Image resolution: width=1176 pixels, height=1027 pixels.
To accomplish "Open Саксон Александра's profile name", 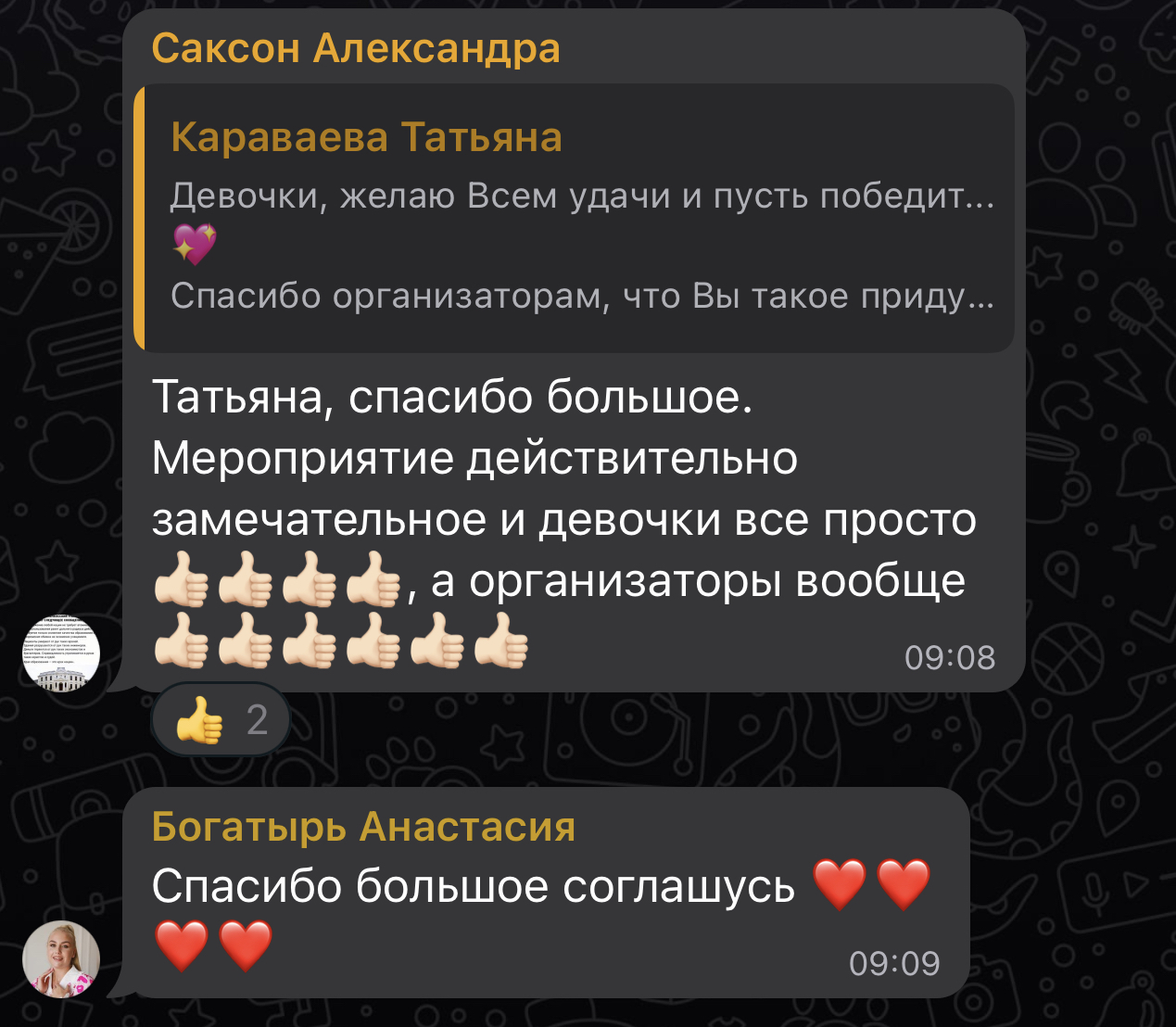I will point(356,48).
